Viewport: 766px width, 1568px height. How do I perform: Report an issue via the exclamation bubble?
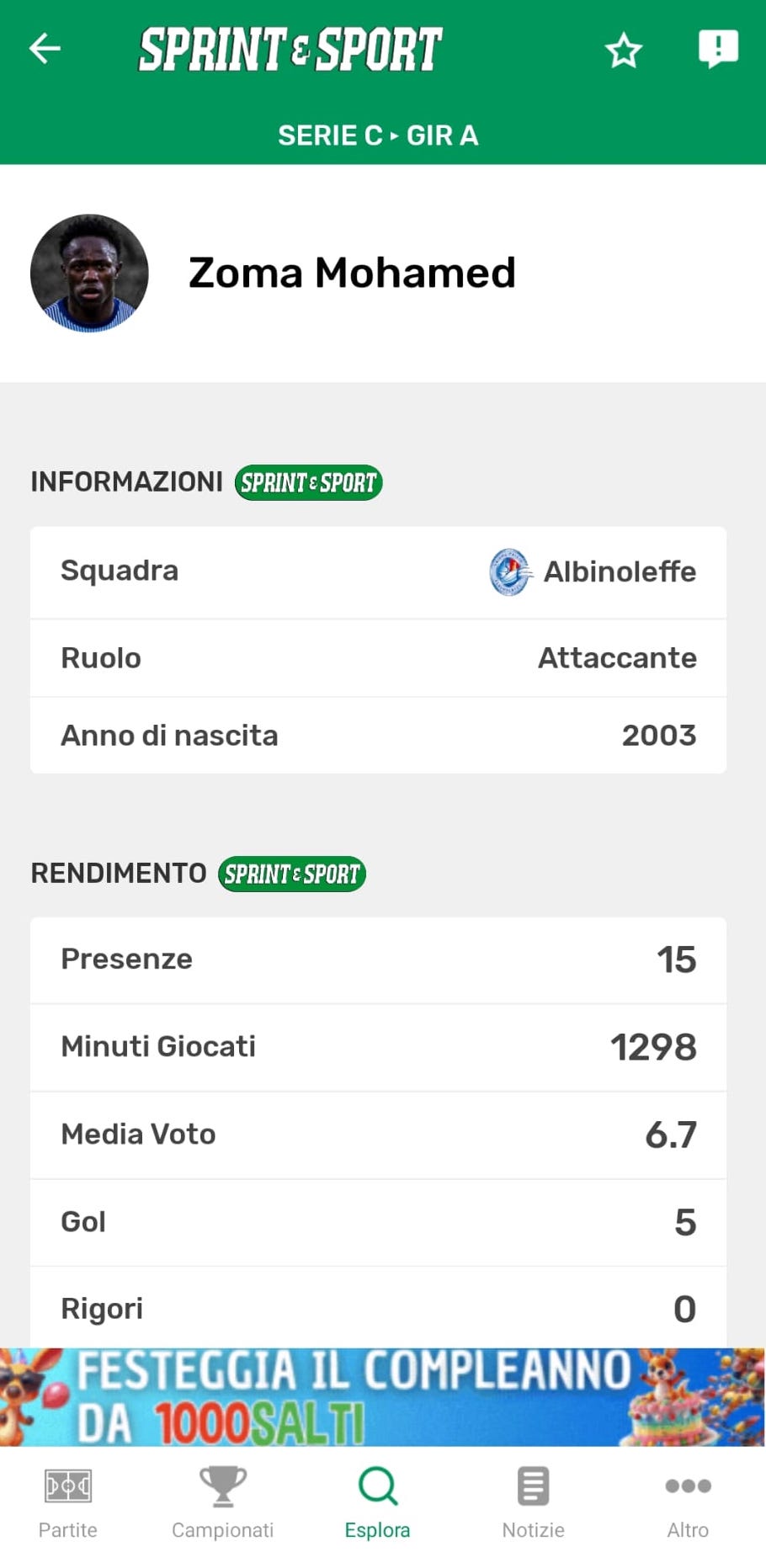pos(718,49)
